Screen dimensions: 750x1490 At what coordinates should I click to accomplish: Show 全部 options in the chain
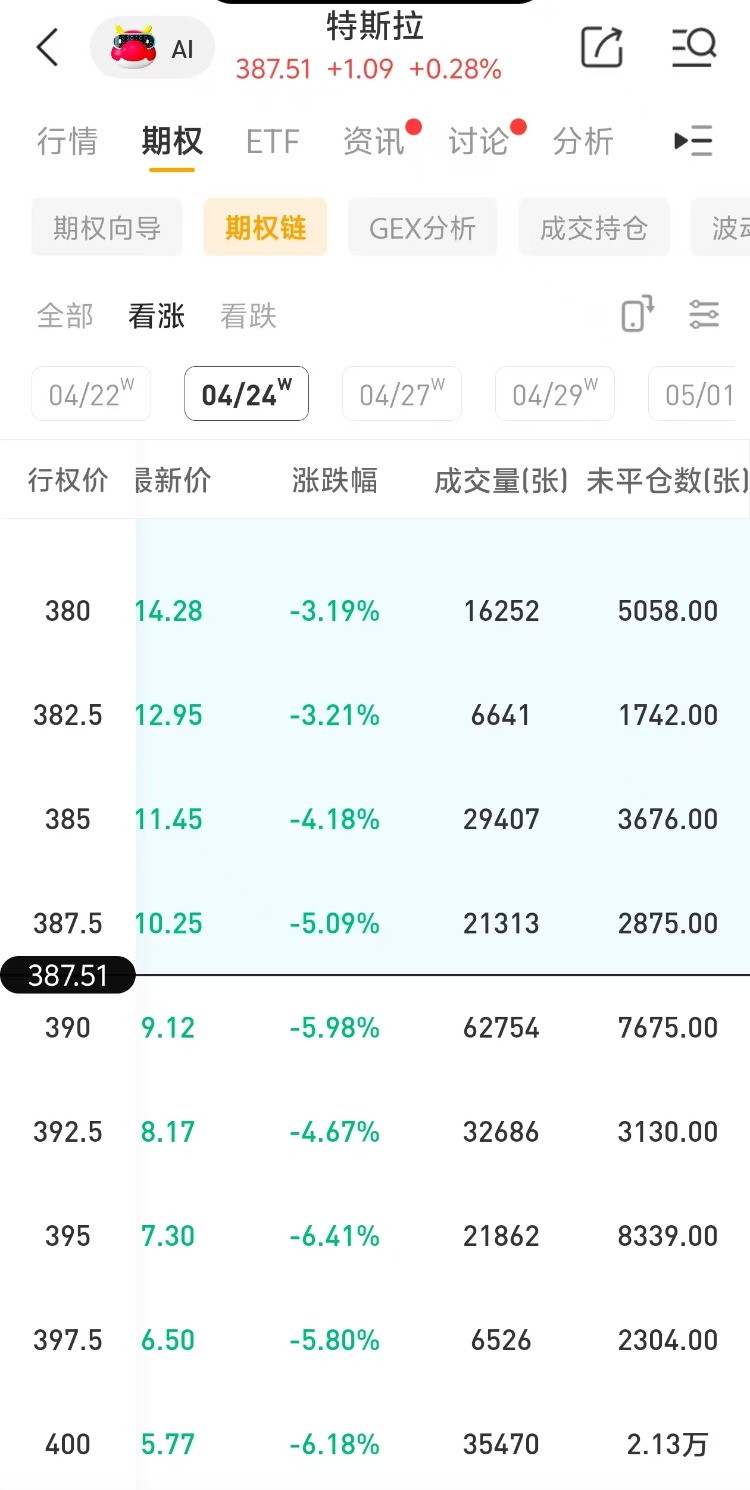pyautogui.click(x=65, y=317)
